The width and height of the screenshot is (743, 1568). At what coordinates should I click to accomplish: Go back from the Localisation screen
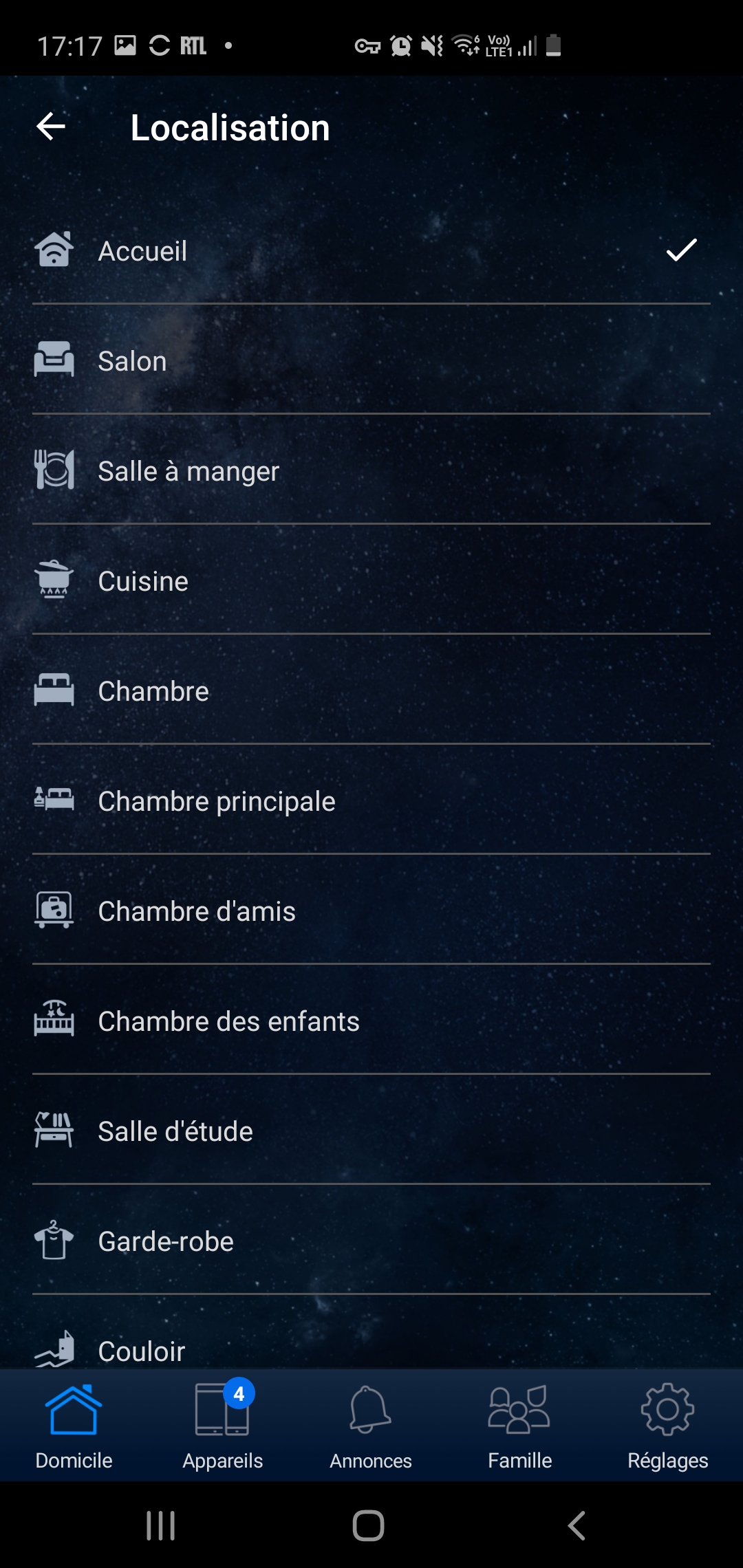point(51,127)
